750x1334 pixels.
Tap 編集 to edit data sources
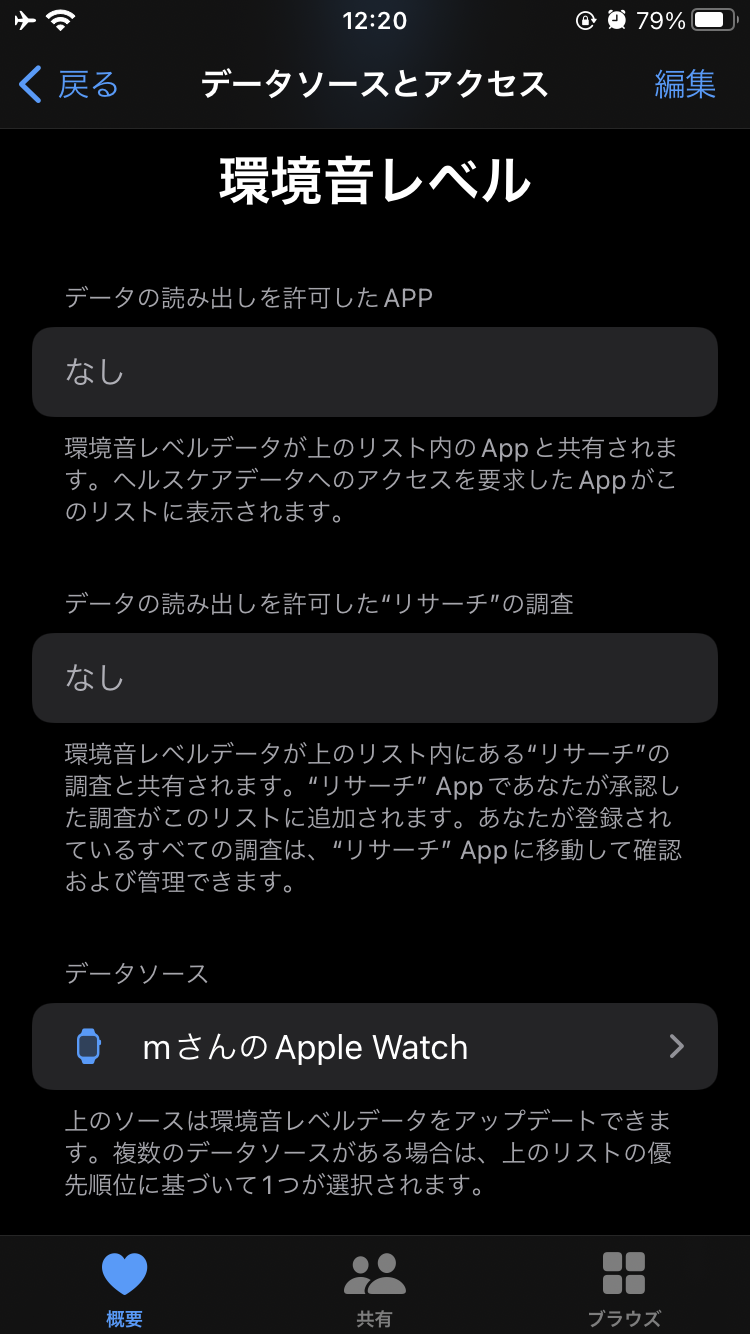[x=684, y=85]
